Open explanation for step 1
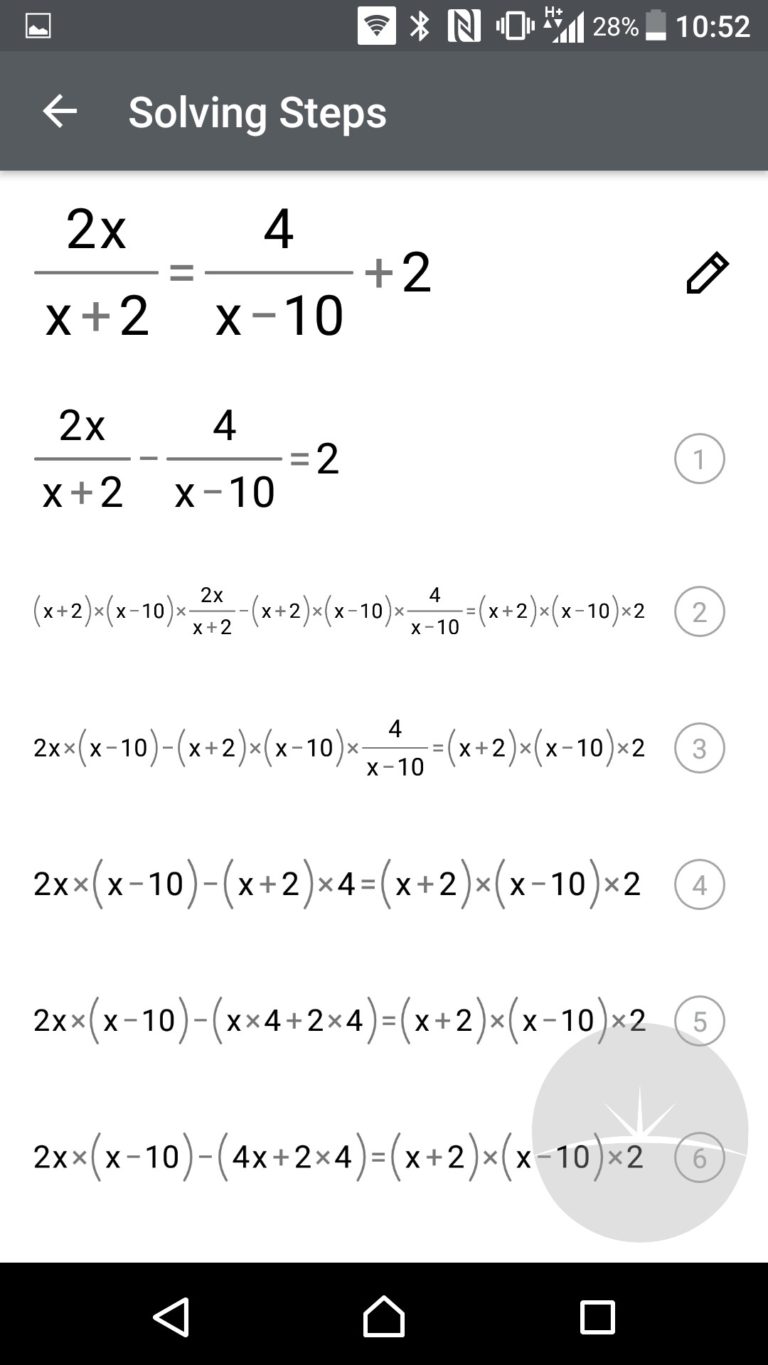This screenshot has width=768, height=1365. [699, 459]
